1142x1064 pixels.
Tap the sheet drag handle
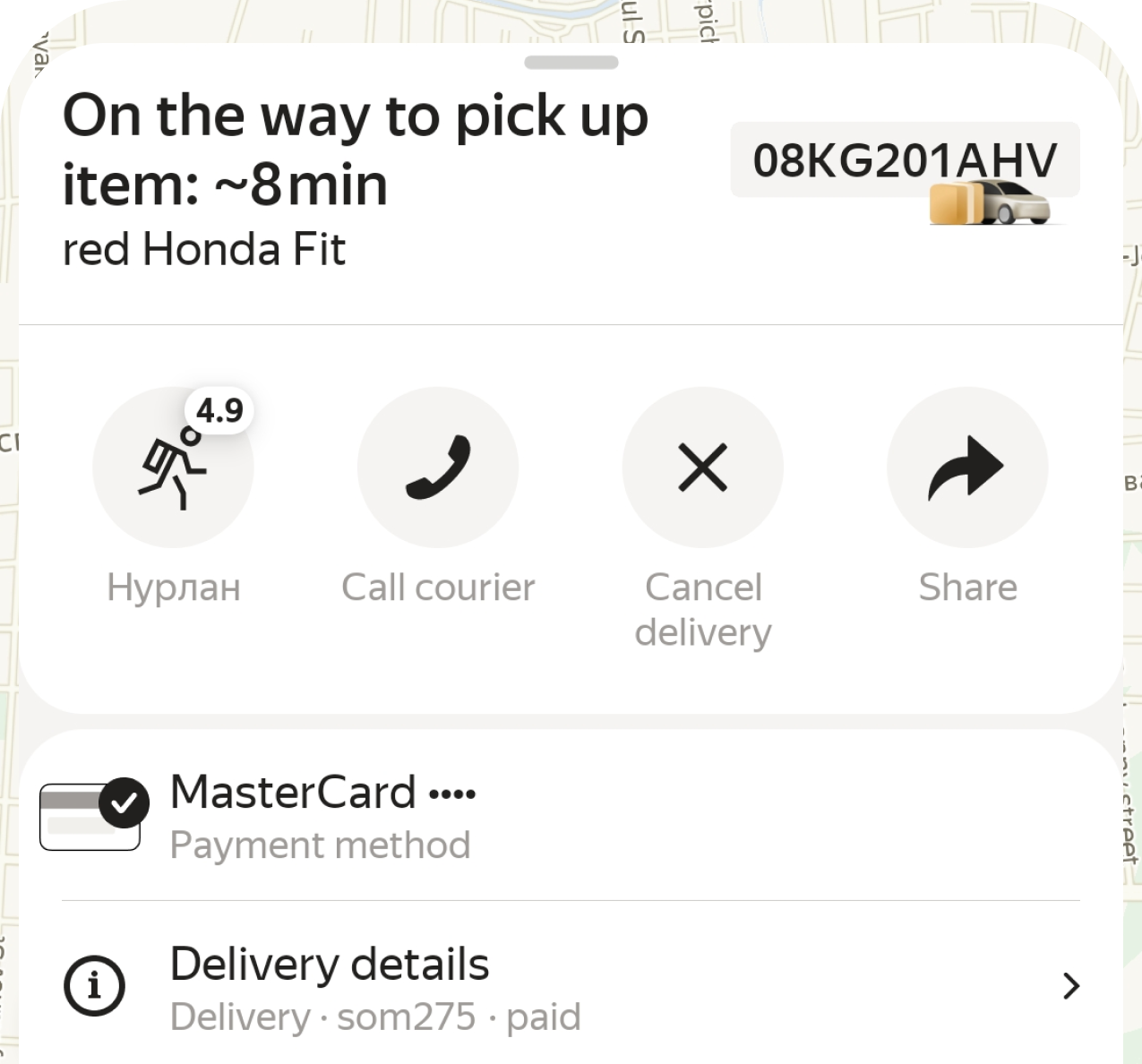click(571, 63)
